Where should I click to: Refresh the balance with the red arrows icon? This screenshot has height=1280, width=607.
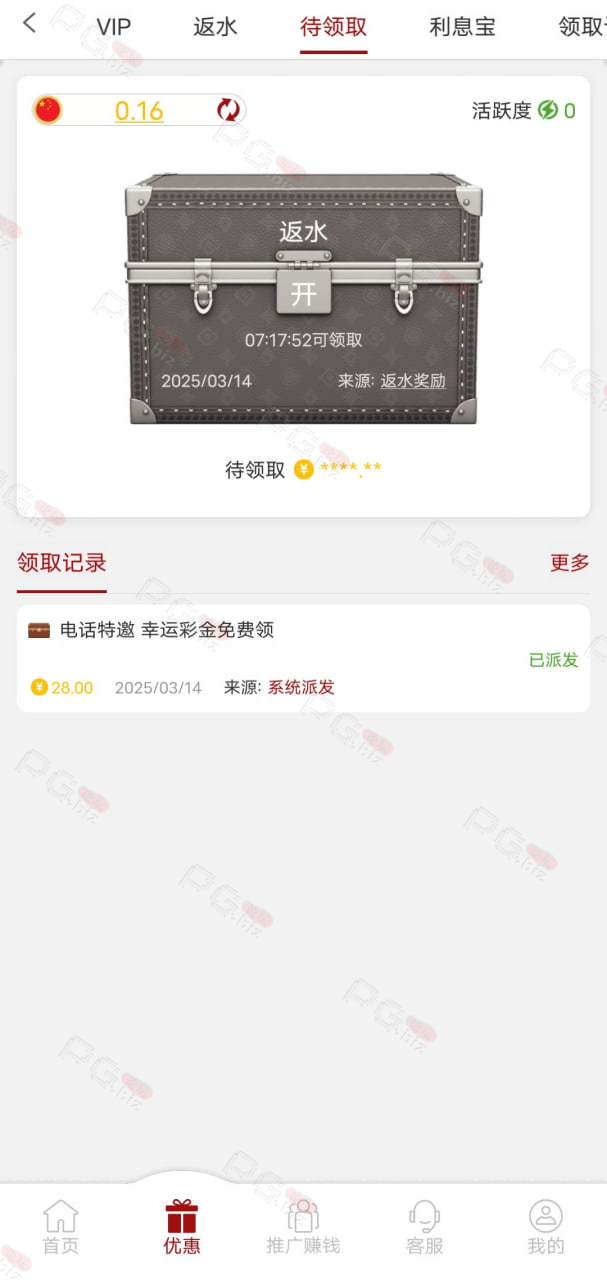tap(228, 110)
